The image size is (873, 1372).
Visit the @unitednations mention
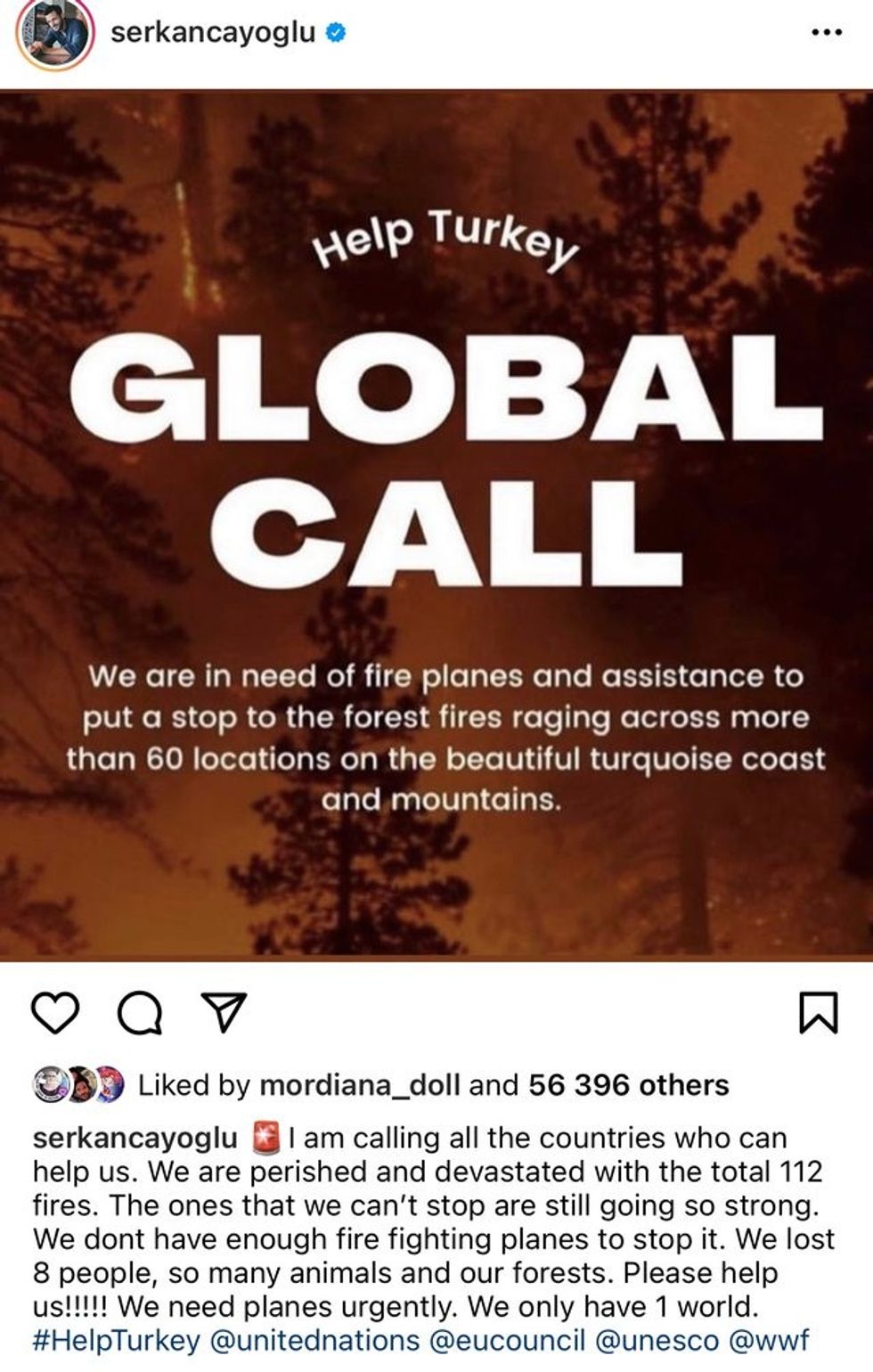314,1341
